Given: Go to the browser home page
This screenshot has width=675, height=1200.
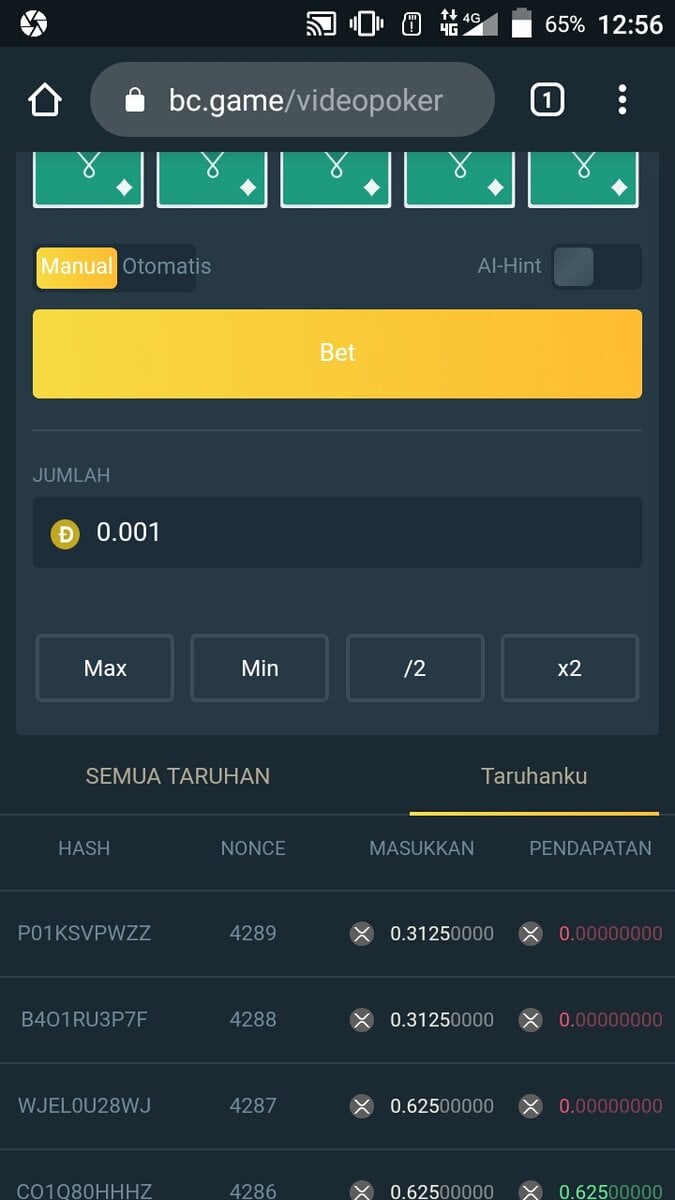Looking at the screenshot, I should pos(45,100).
